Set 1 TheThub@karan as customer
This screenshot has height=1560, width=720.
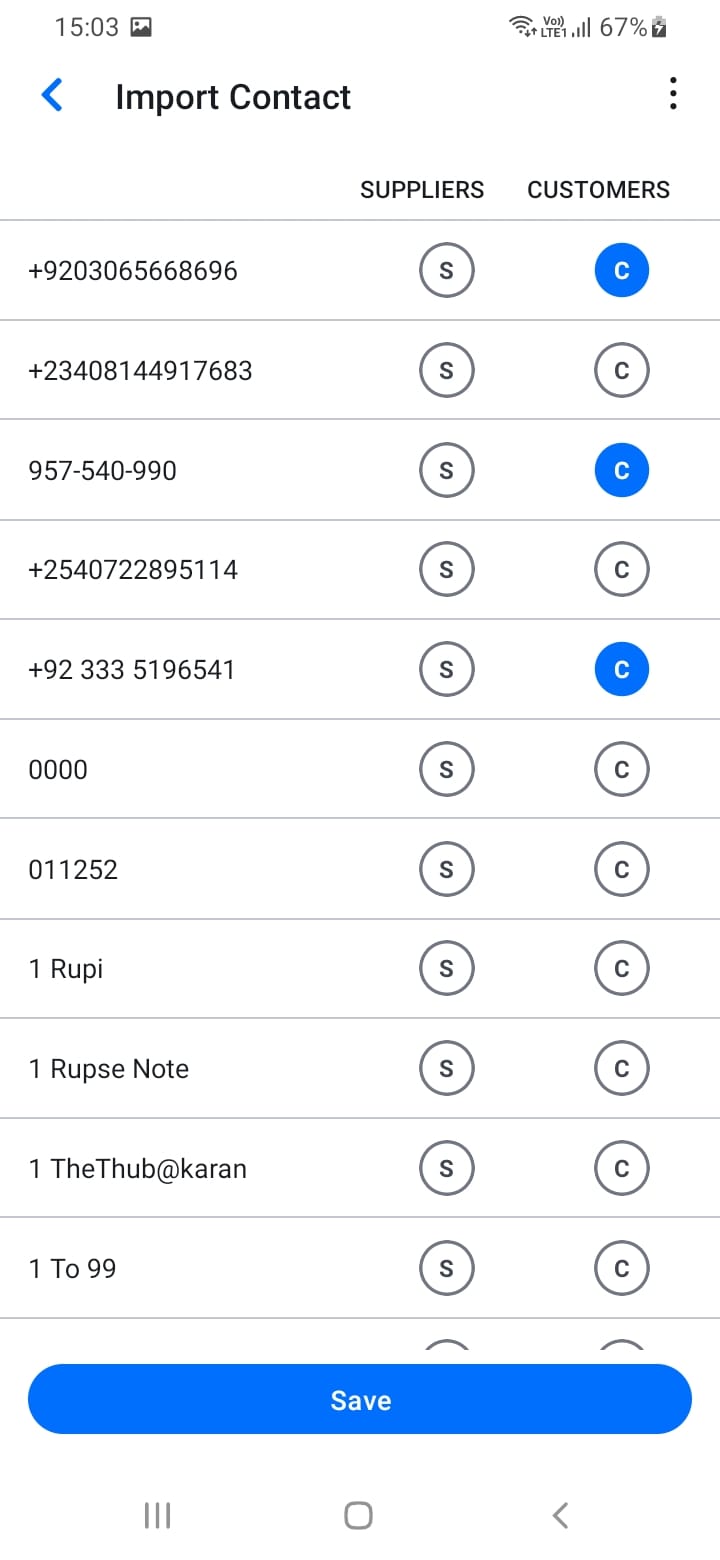(621, 1168)
